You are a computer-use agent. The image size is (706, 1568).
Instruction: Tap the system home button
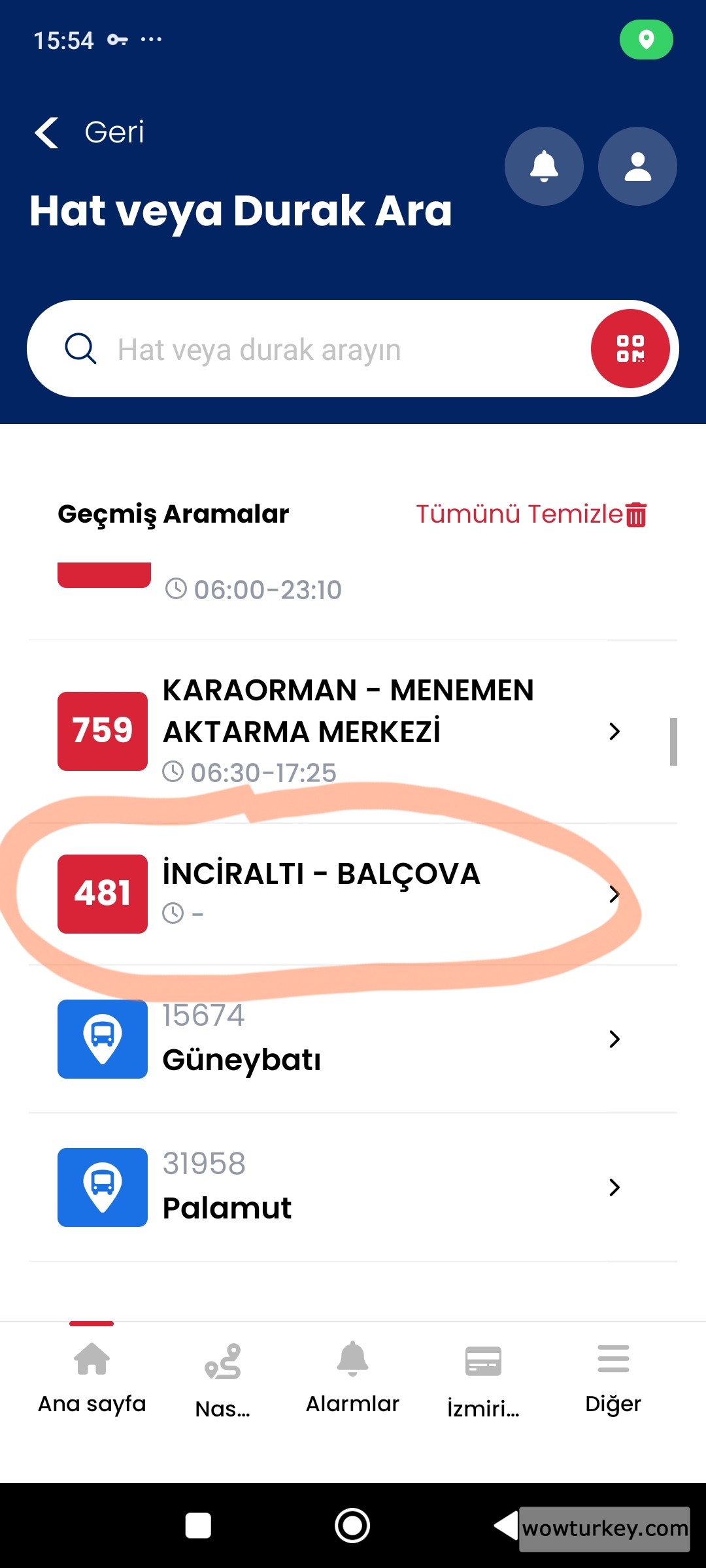[x=352, y=1526]
